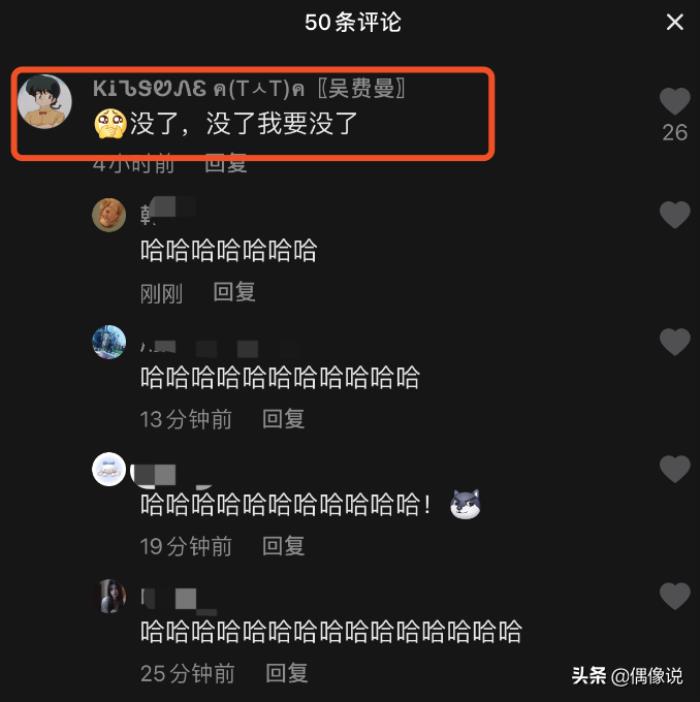Image resolution: width=700 pixels, height=702 pixels.
Task: Reply to the comment posted 刚刚
Action: pyautogui.click(x=235, y=292)
